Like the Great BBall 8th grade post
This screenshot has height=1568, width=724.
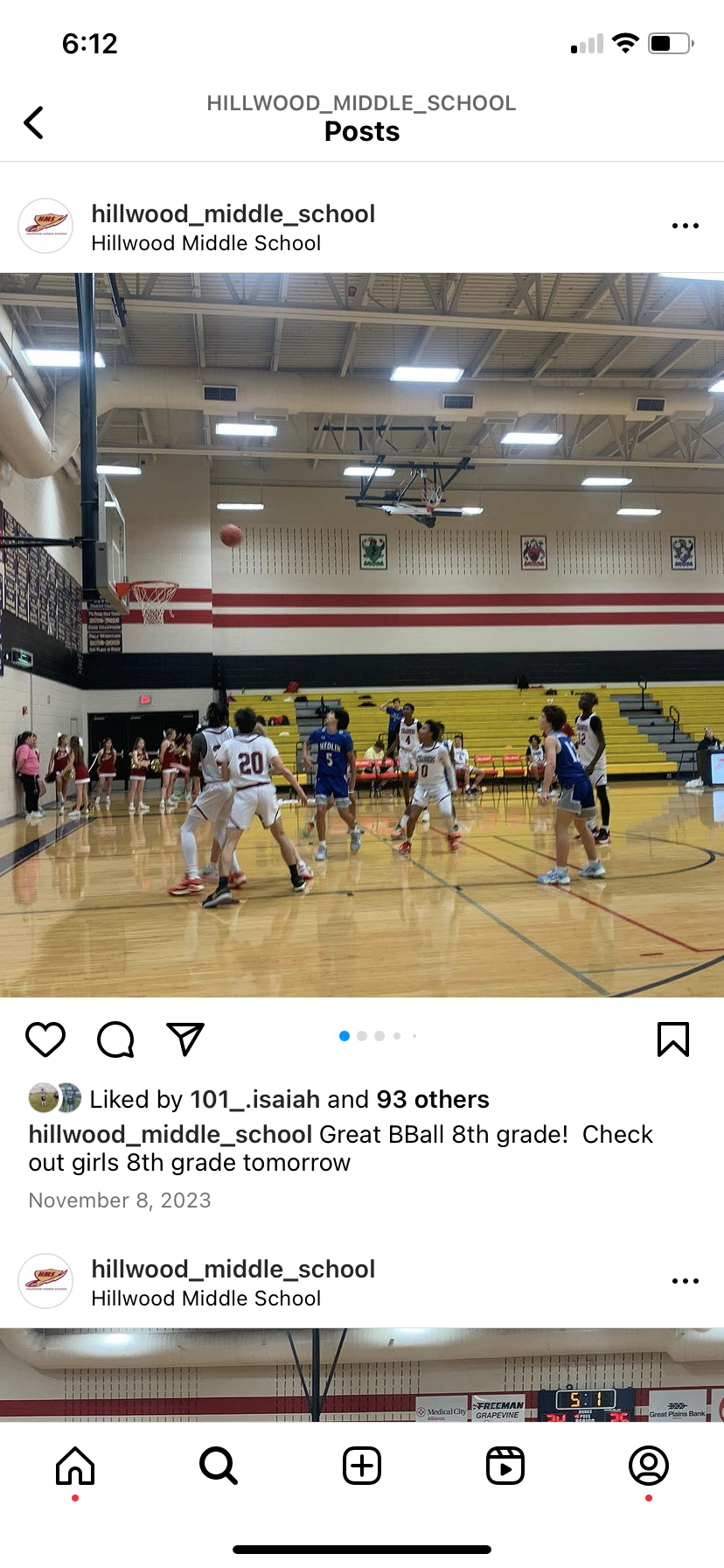45,1039
